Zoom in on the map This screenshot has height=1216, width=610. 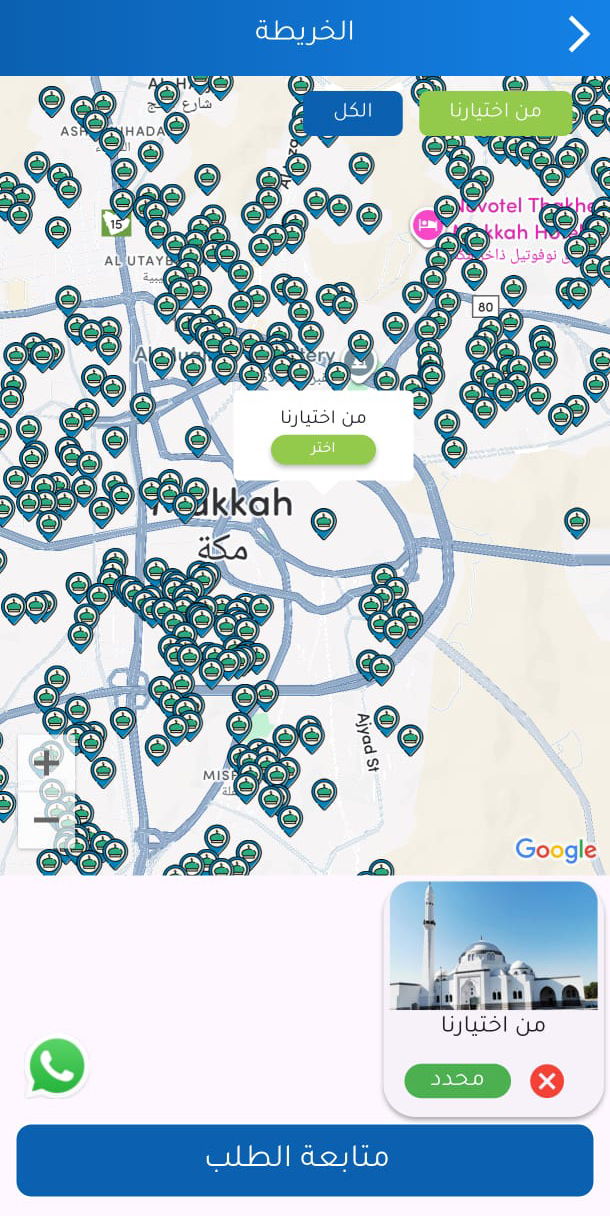46,764
